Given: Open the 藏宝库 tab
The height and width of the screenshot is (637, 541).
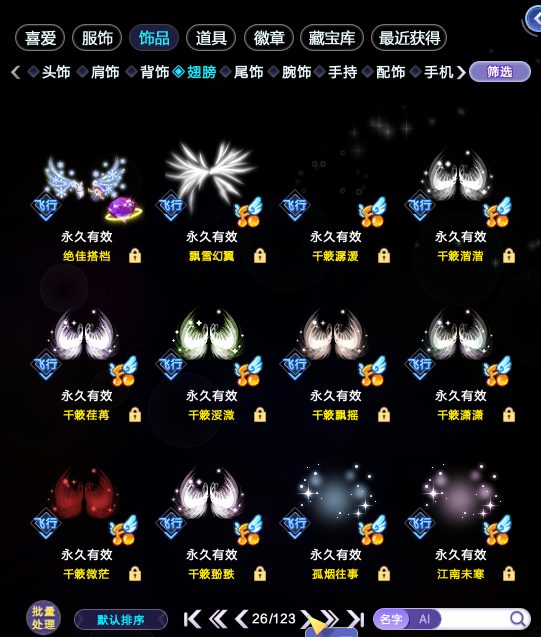Looking at the screenshot, I should [332, 38].
